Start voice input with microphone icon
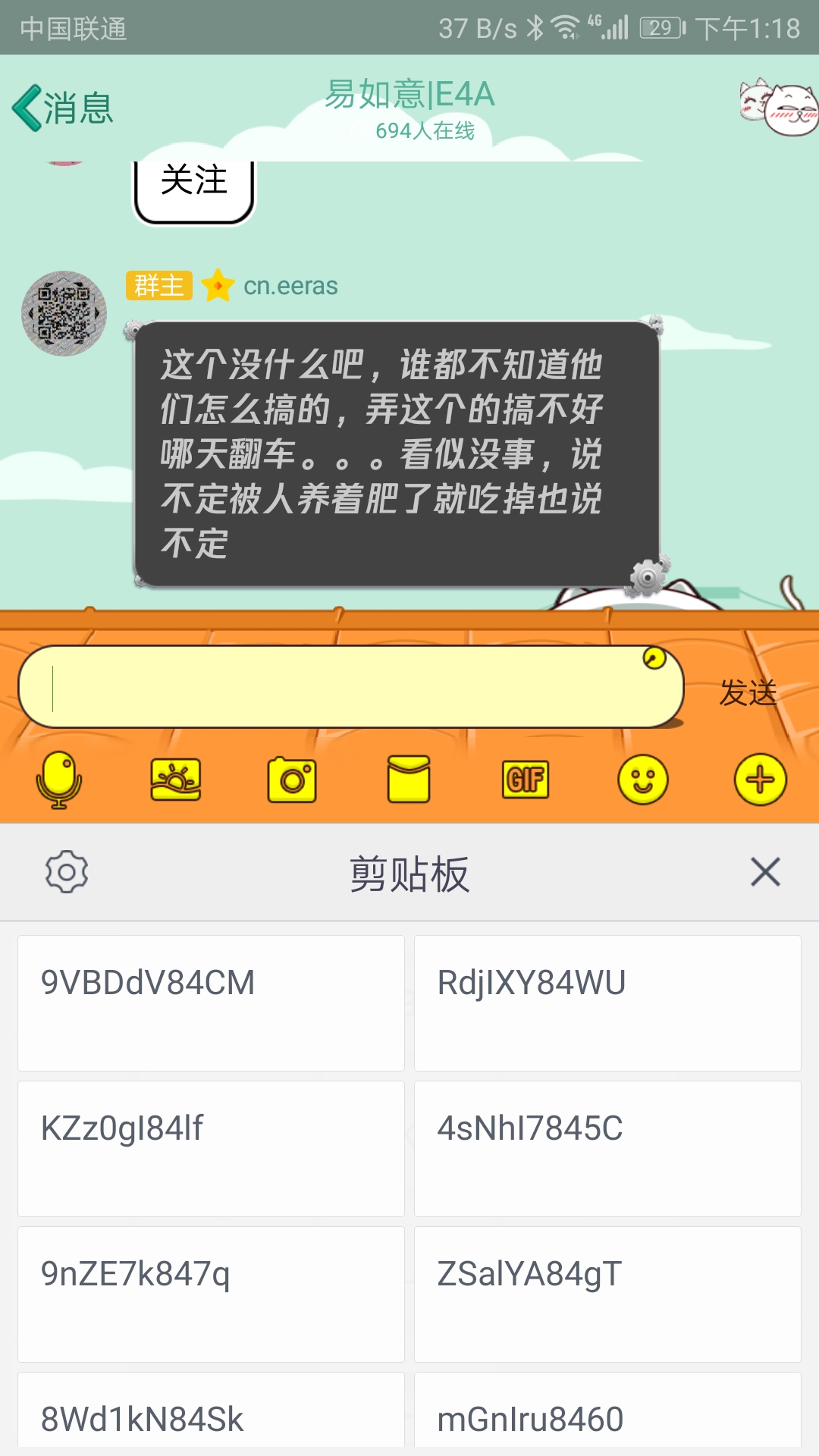 pos(59,780)
